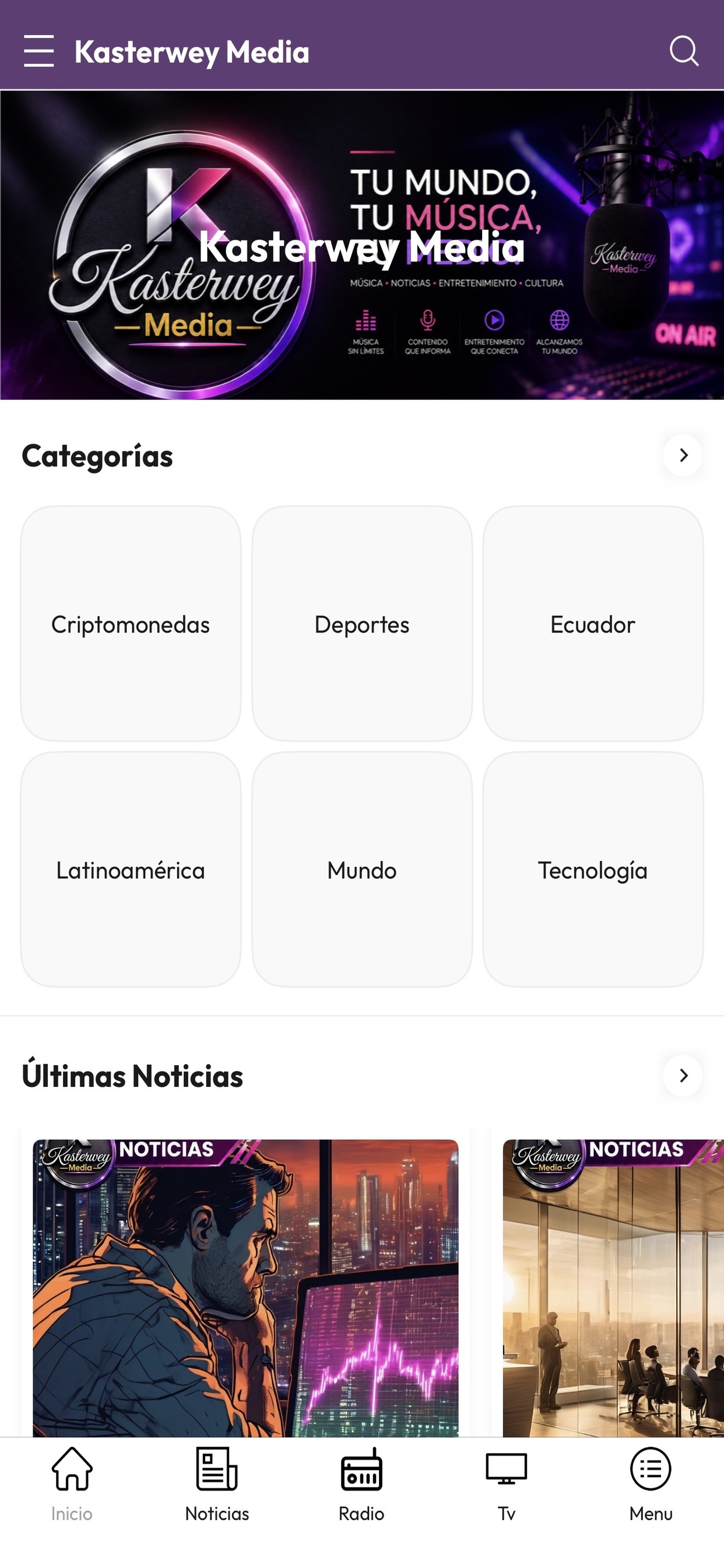Switch to the Radio tab
The width and height of the screenshot is (724, 1568).
click(361, 1485)
